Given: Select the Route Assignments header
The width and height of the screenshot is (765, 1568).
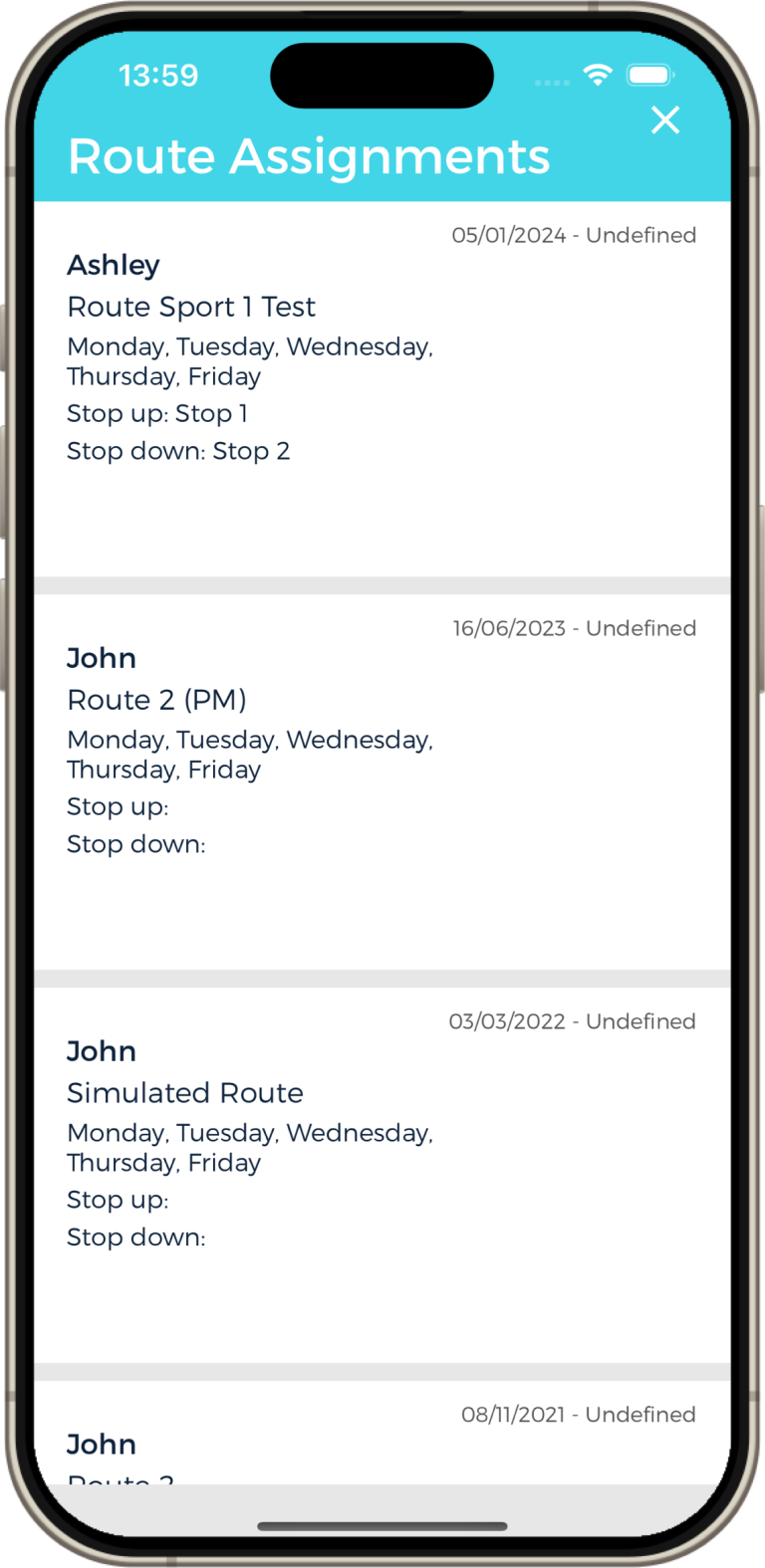Looking at the screenshot, I should click(x=308, y=156).
